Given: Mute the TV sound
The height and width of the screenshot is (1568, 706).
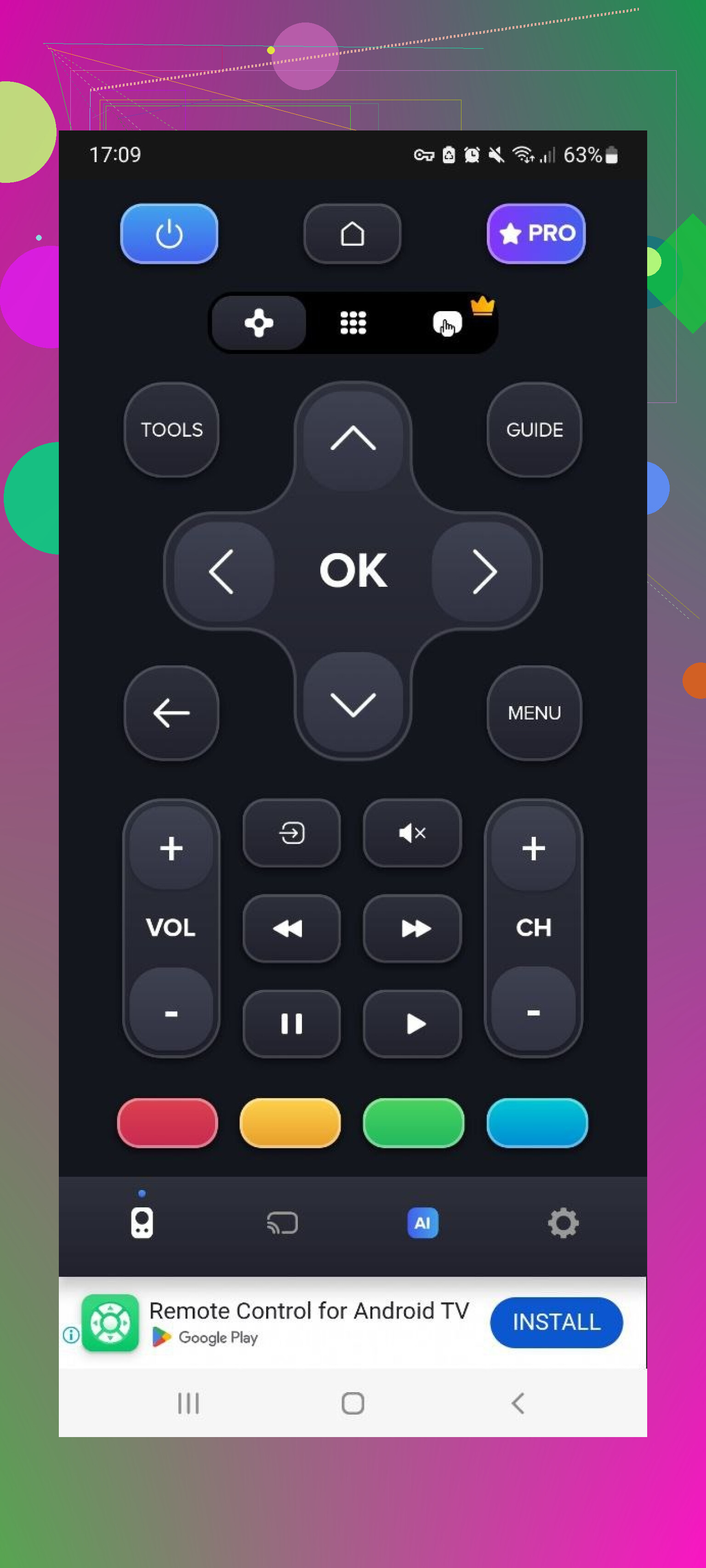Looking at the screenshot, I should (x=412, y=832).
